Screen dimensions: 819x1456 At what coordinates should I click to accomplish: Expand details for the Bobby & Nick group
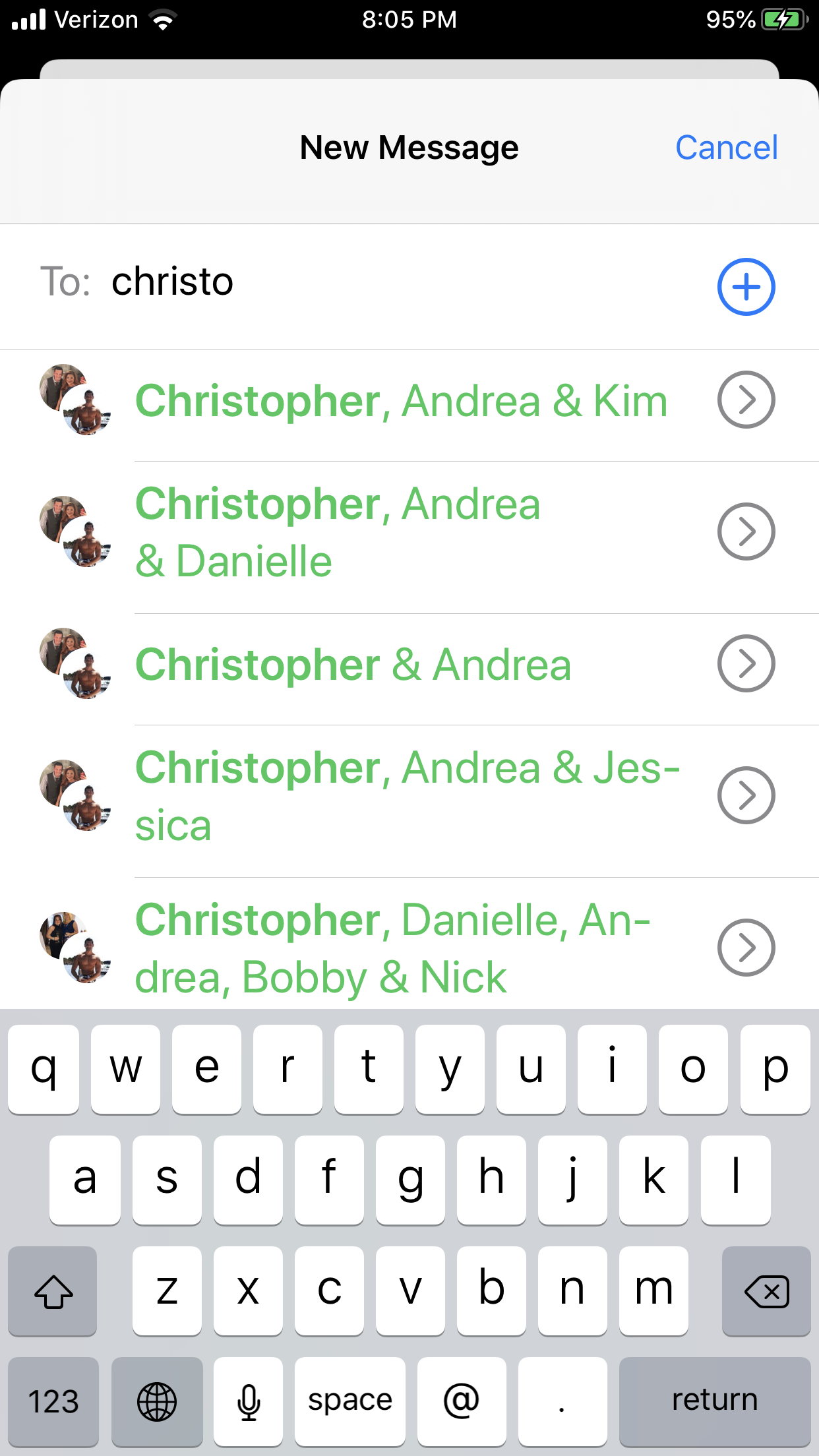[x=746, y=948]
